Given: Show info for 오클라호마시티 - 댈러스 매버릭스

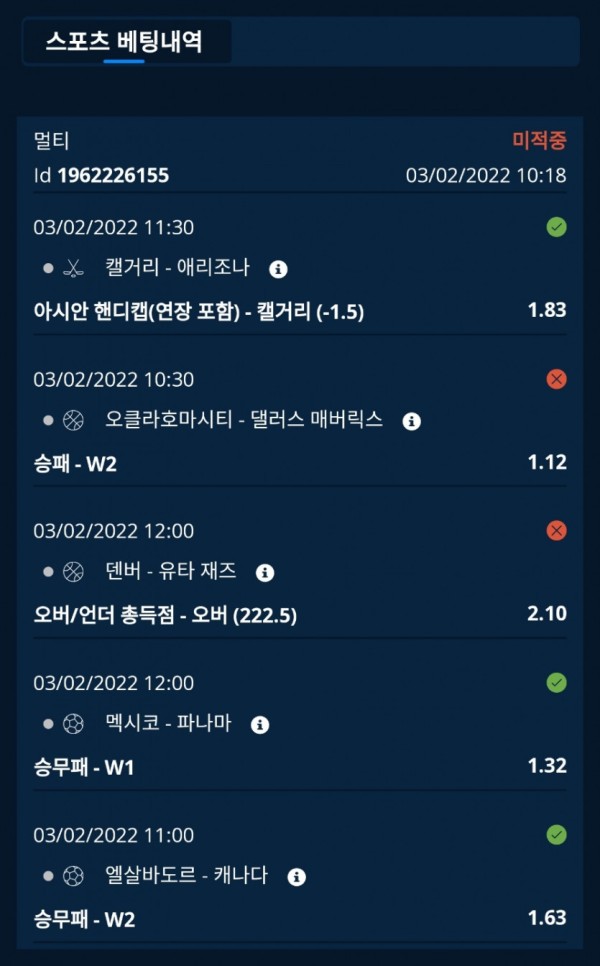Looking at the screenshot, I should (411, 421).
